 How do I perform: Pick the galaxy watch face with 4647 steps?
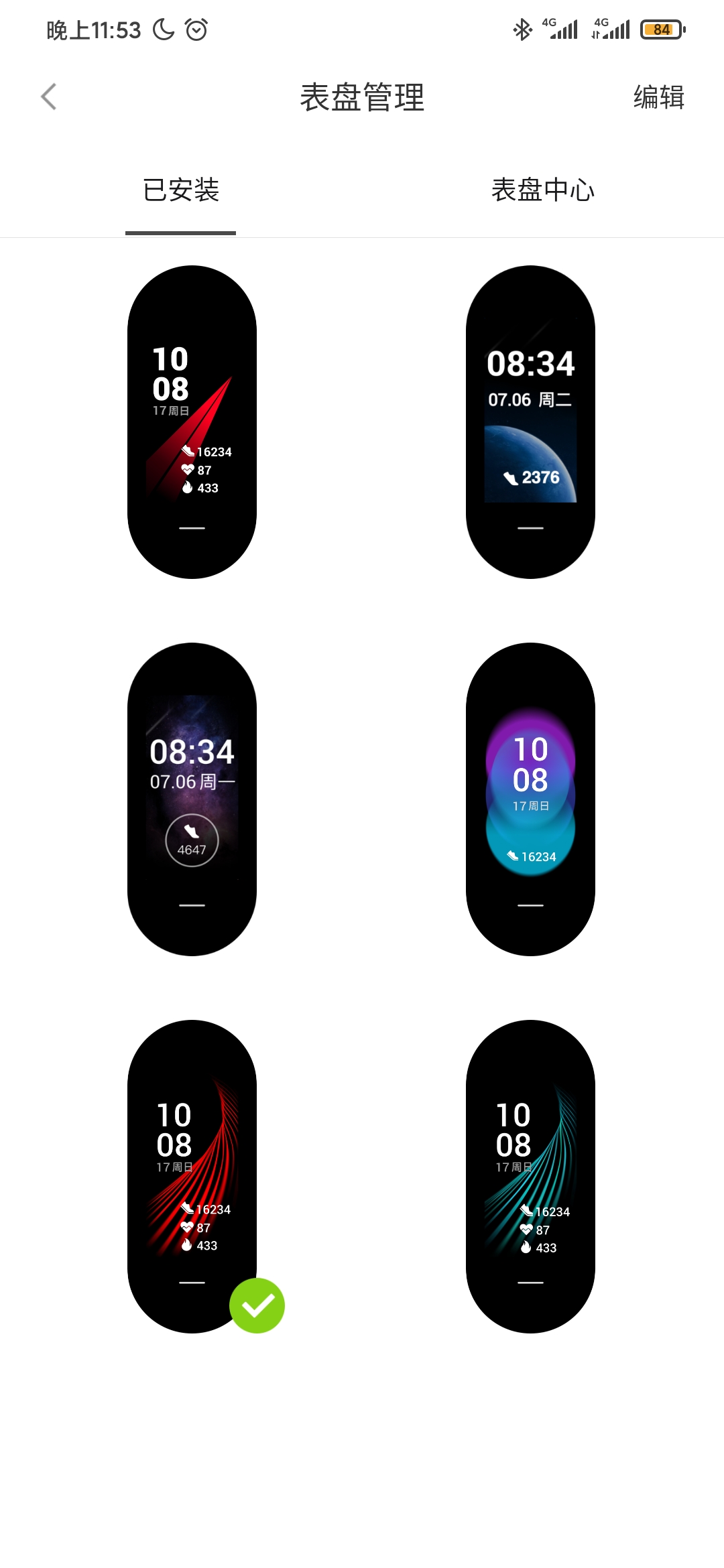192,799
